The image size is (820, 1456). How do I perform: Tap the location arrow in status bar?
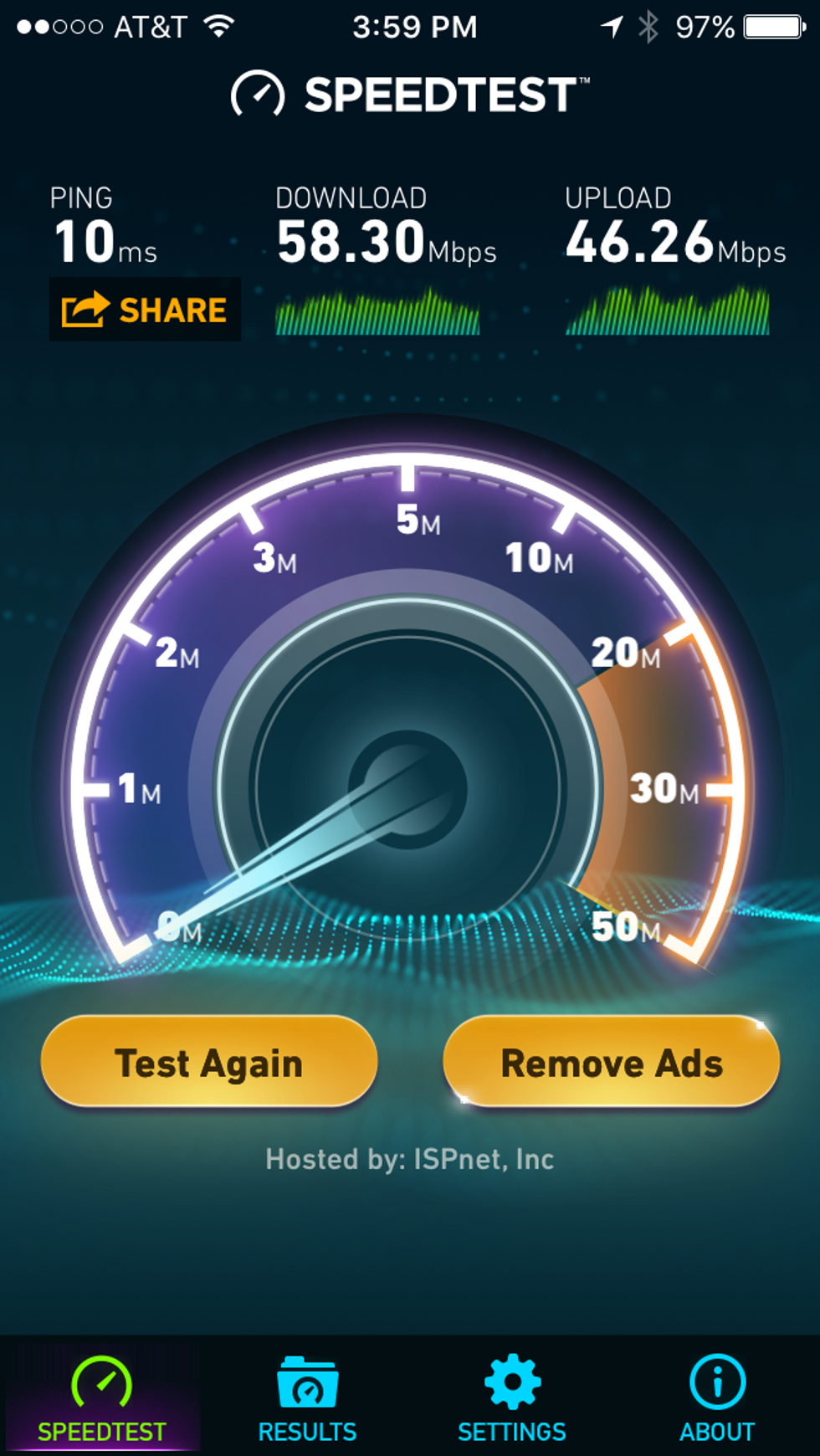pos(613,25)
